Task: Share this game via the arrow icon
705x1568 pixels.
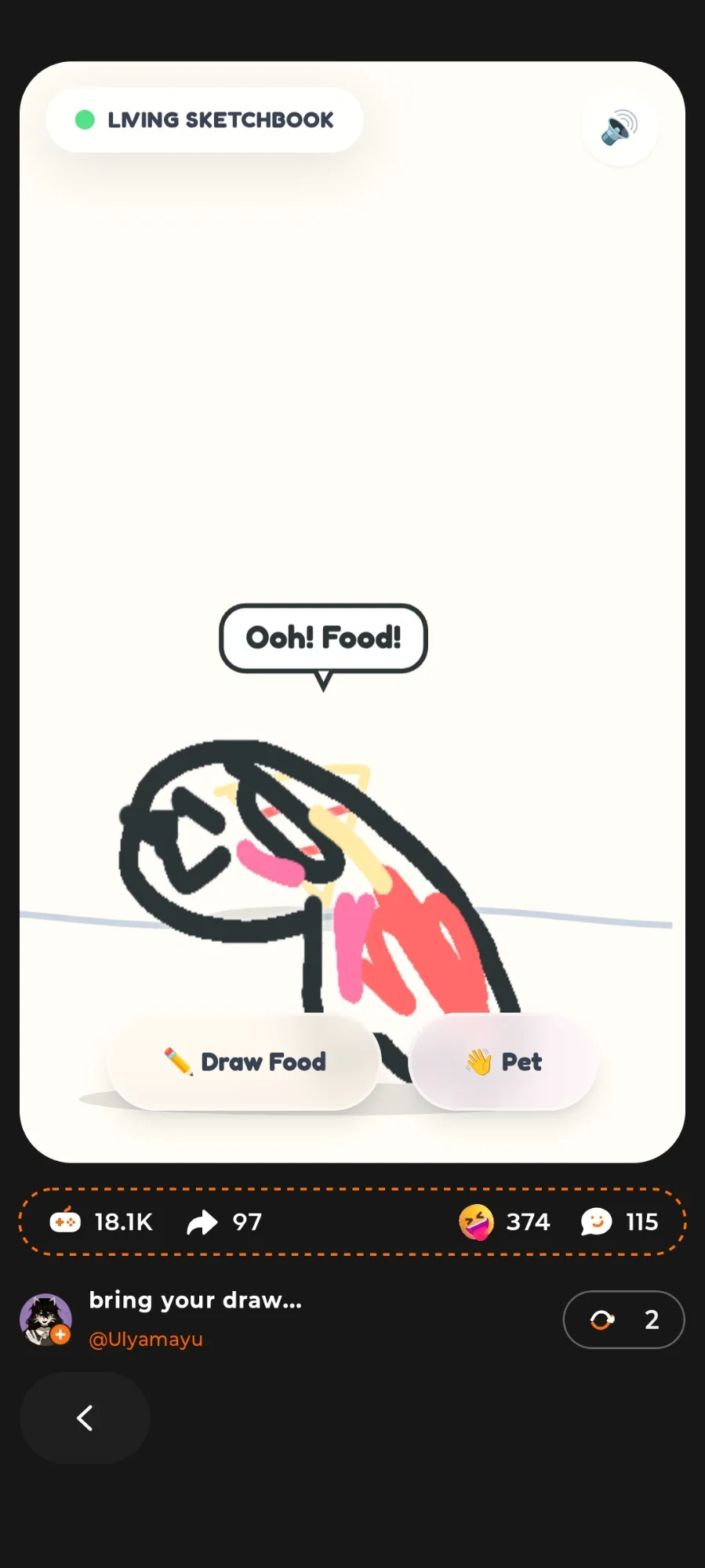Action: [x=202, y=1222]
